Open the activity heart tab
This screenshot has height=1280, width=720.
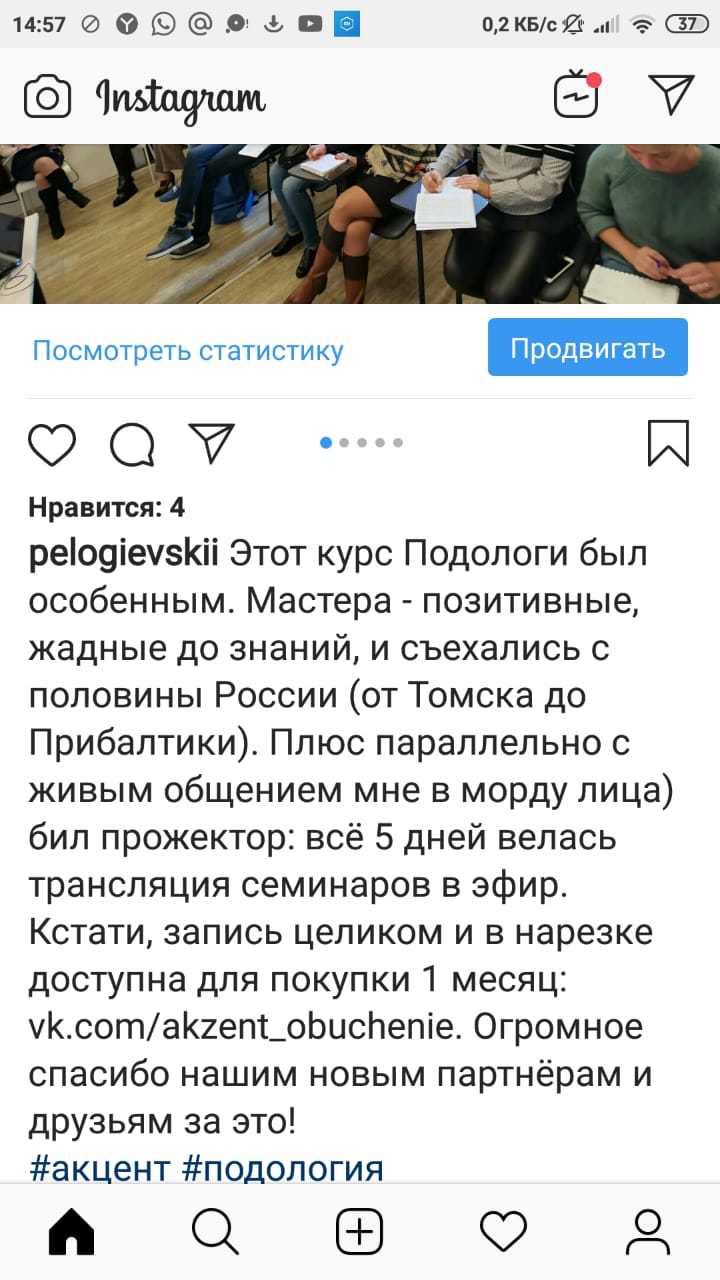click(x=503, y=1231)
